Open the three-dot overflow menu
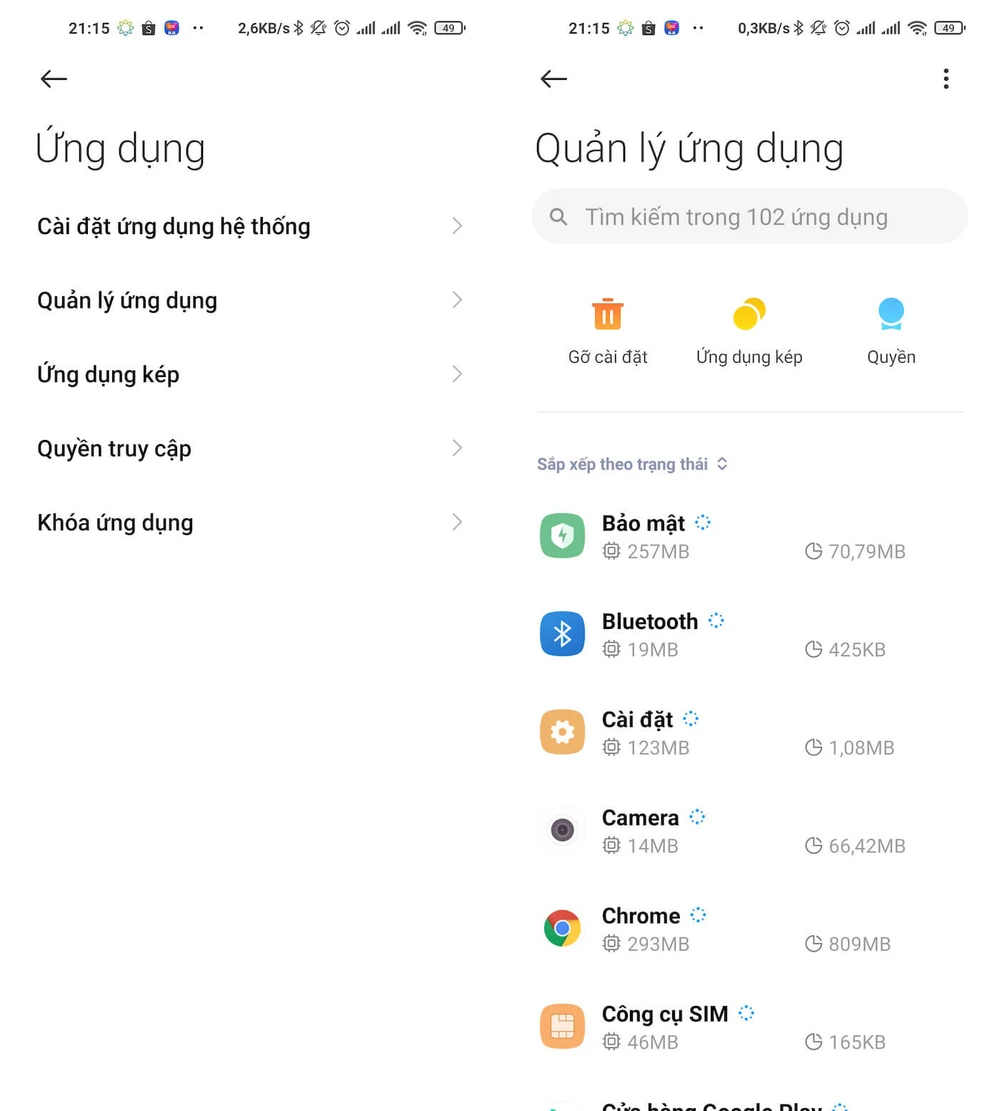Screen dimensions: 1000x1111 pyautogui.click(x=945, y=78)
